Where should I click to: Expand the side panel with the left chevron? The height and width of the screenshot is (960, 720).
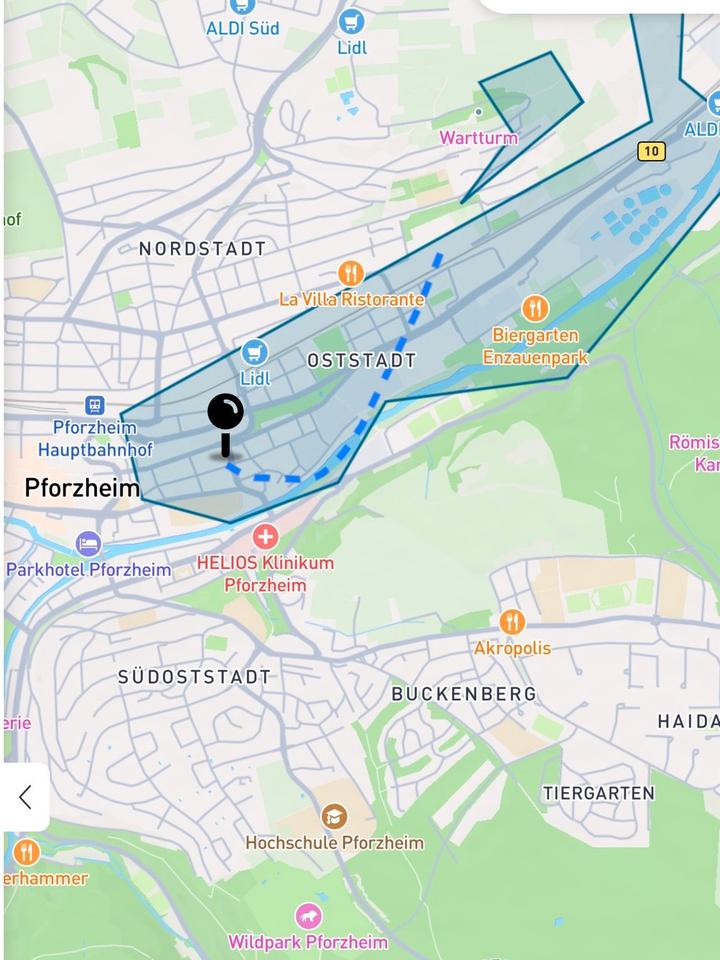(25, 797)
